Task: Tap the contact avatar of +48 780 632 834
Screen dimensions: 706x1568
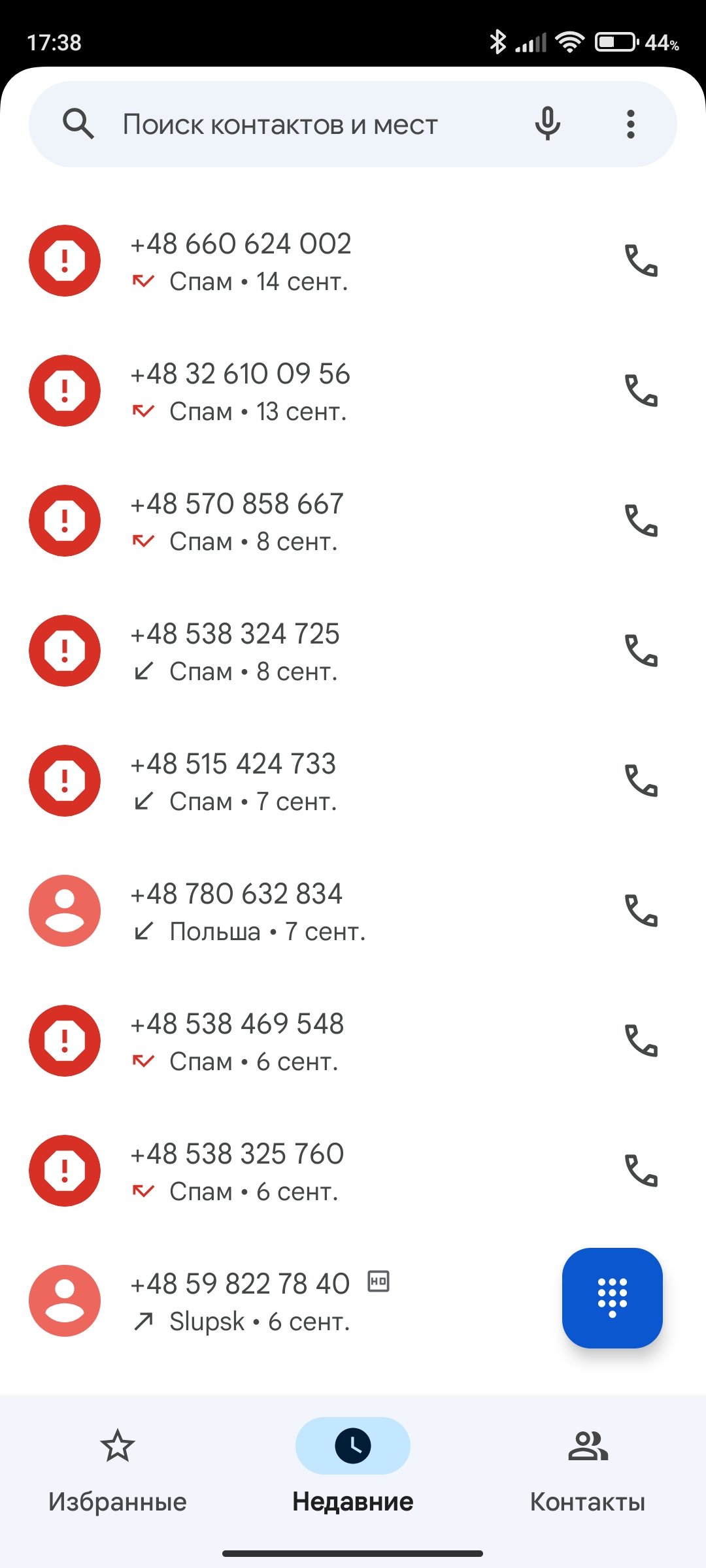Action: coord(65,911)
